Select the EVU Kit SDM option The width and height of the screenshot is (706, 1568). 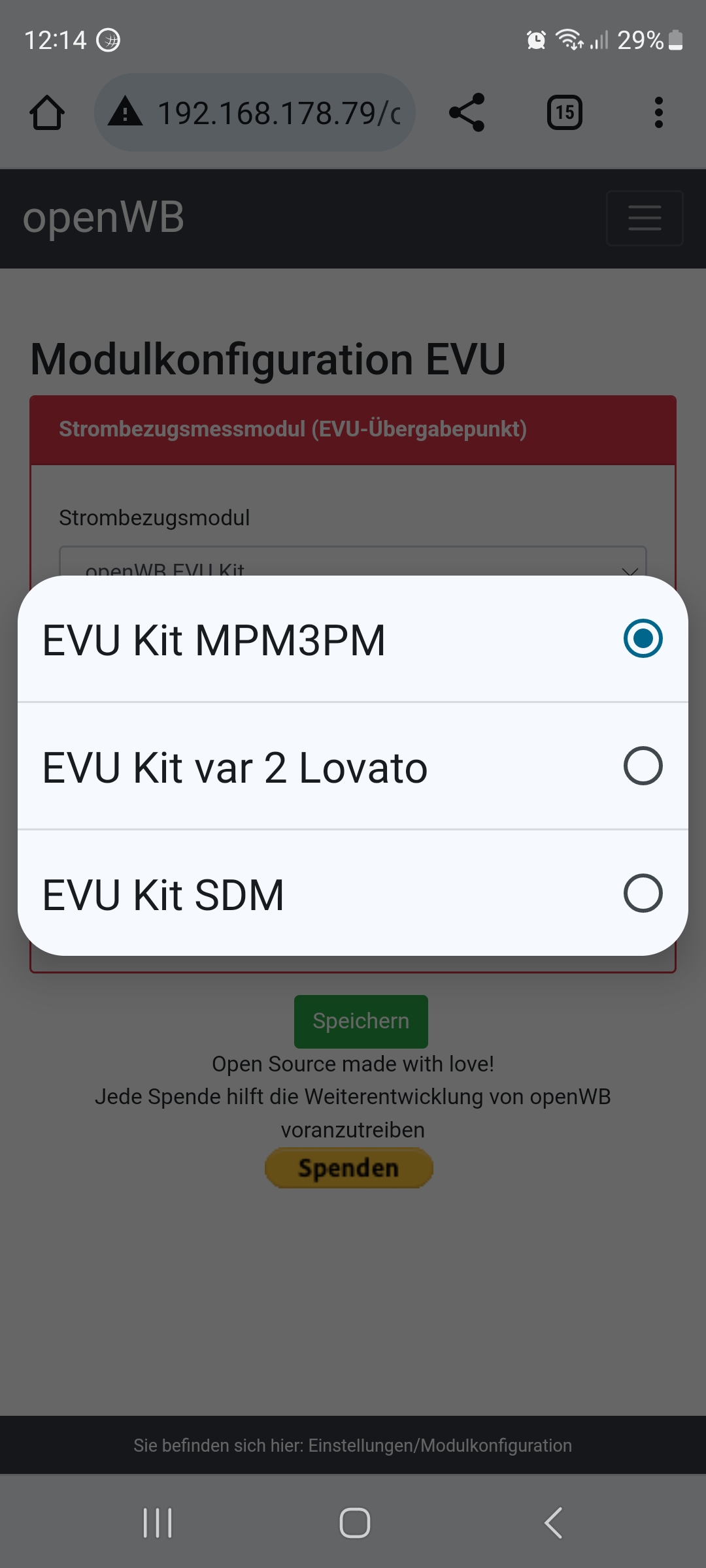pos(353,894)
